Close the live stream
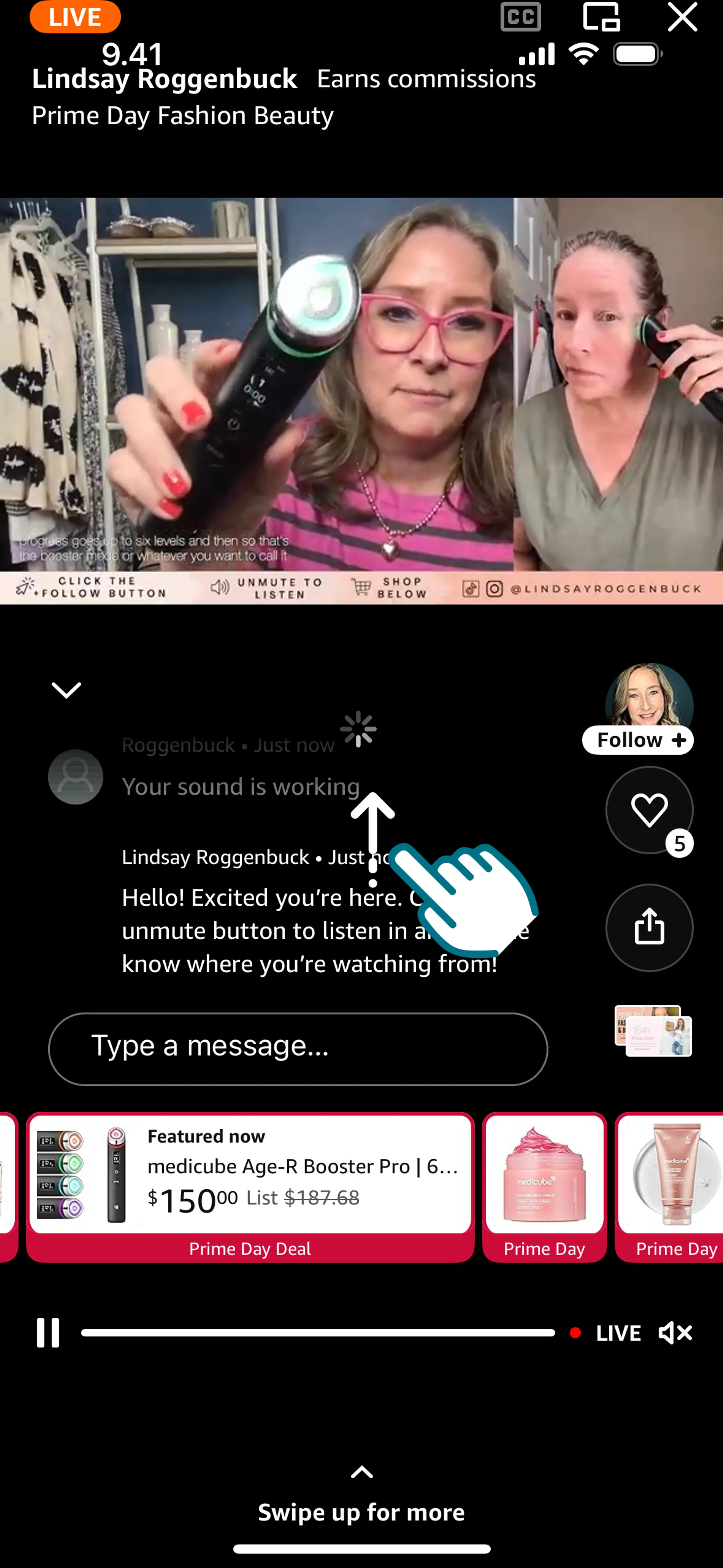This screenshot has height=1568, width=723. click(x=682, y=17)
